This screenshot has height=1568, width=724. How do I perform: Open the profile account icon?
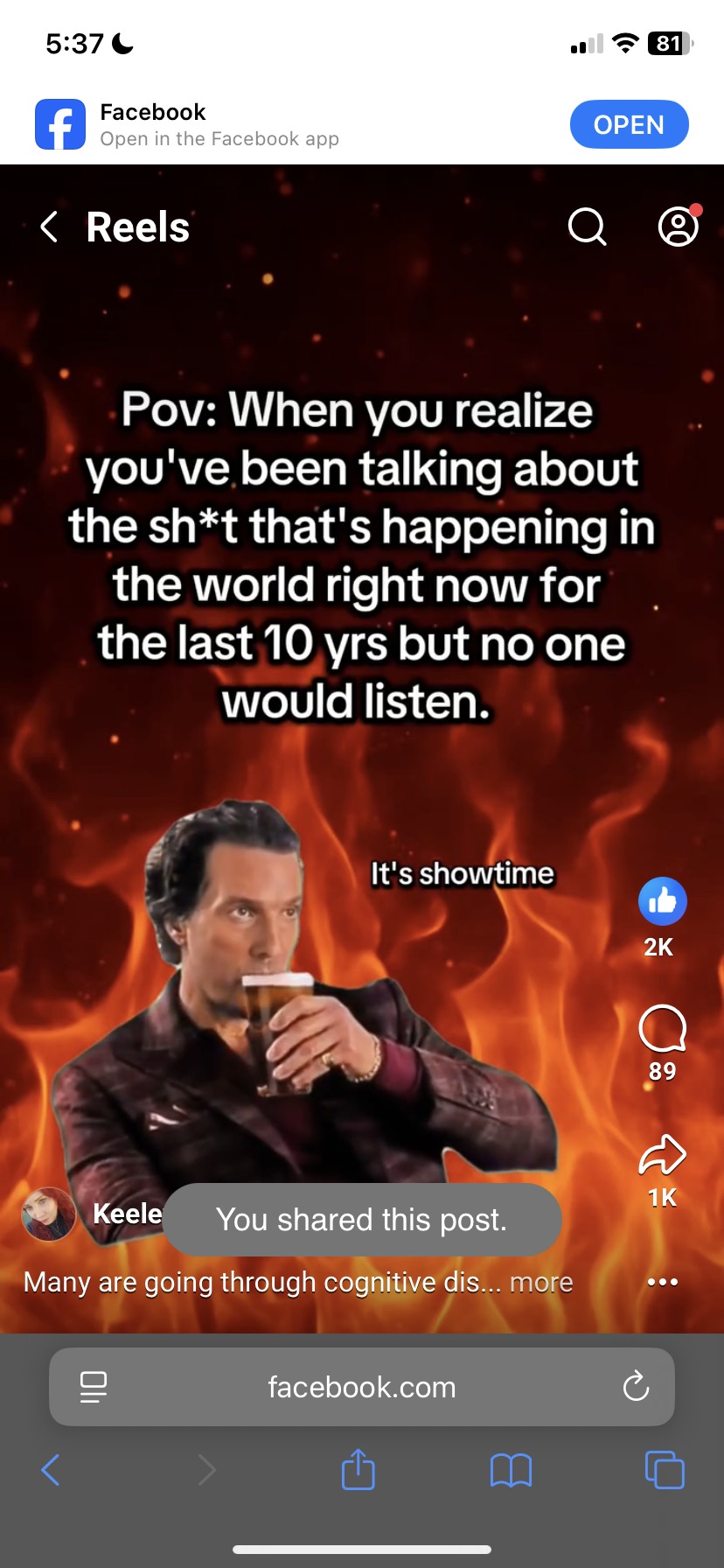(678, 227)
